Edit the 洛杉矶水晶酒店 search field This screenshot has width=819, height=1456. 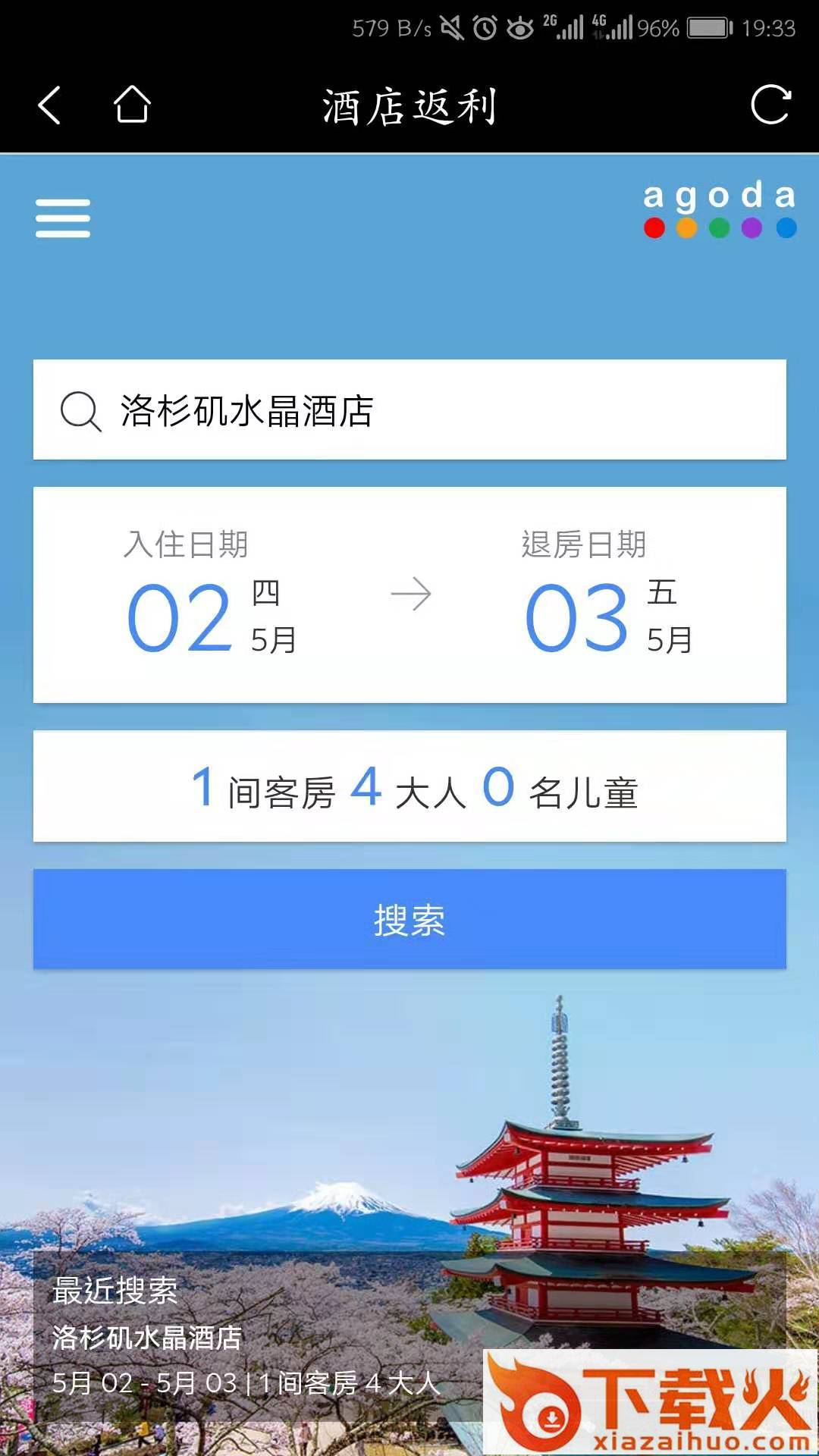pyautogui.click(x=409, y=410)
